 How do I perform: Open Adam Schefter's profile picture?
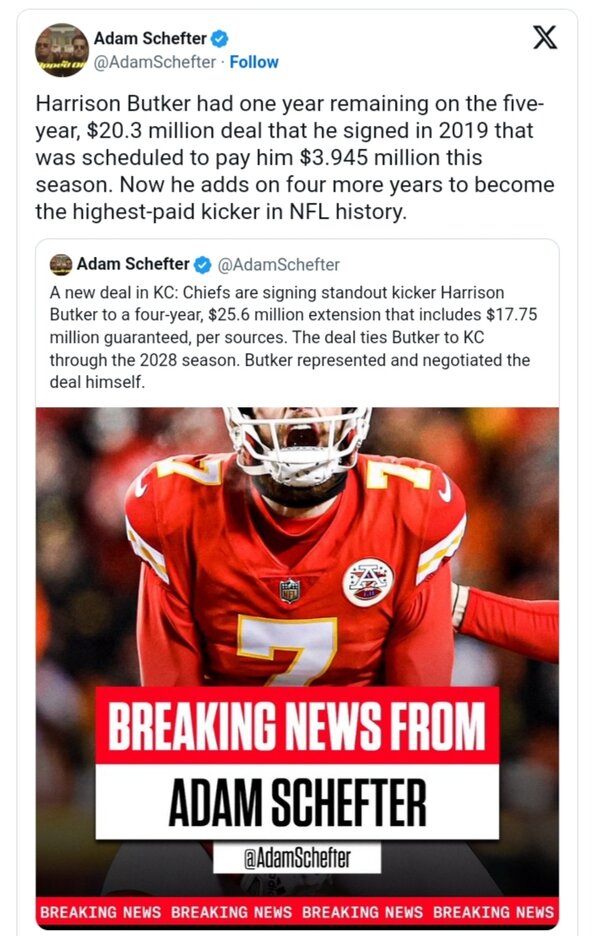[x=61, y=50]
